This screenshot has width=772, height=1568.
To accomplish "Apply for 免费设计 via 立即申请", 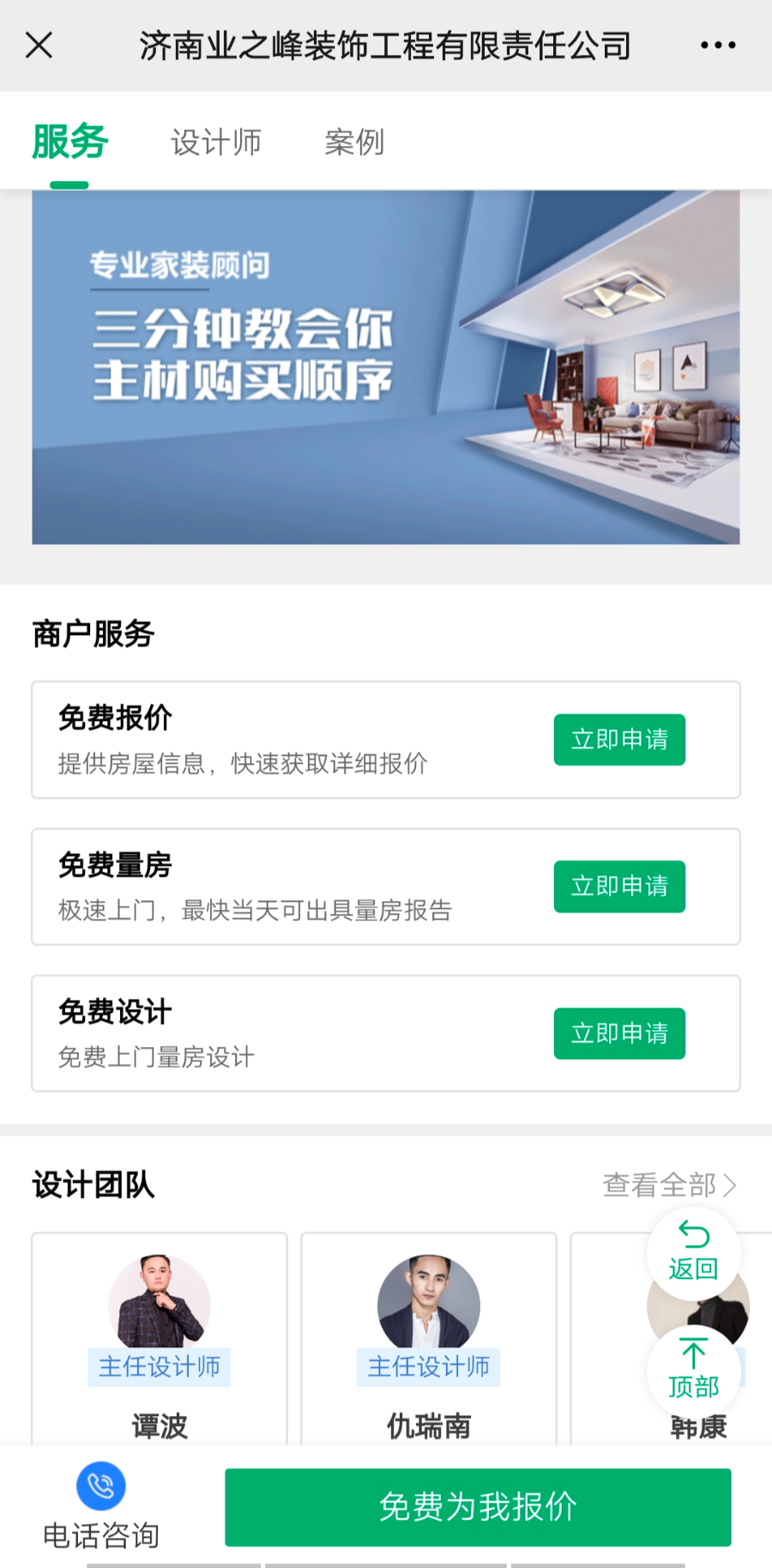I will (619, 1033).
